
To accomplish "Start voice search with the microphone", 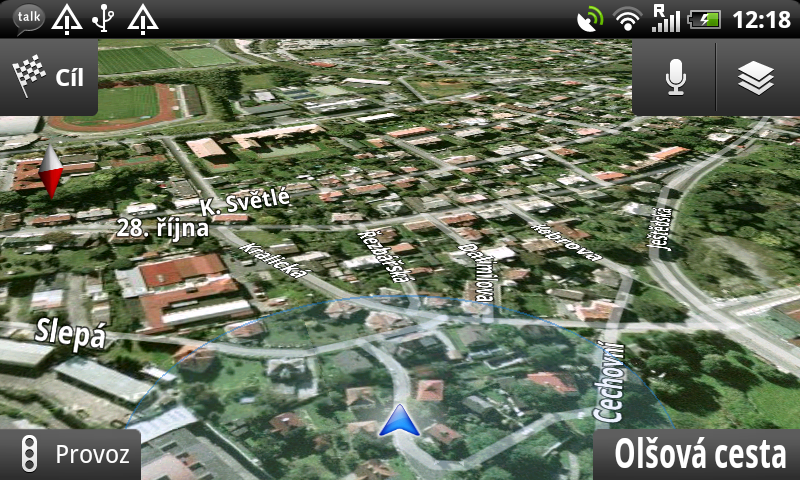I will 675,77.
